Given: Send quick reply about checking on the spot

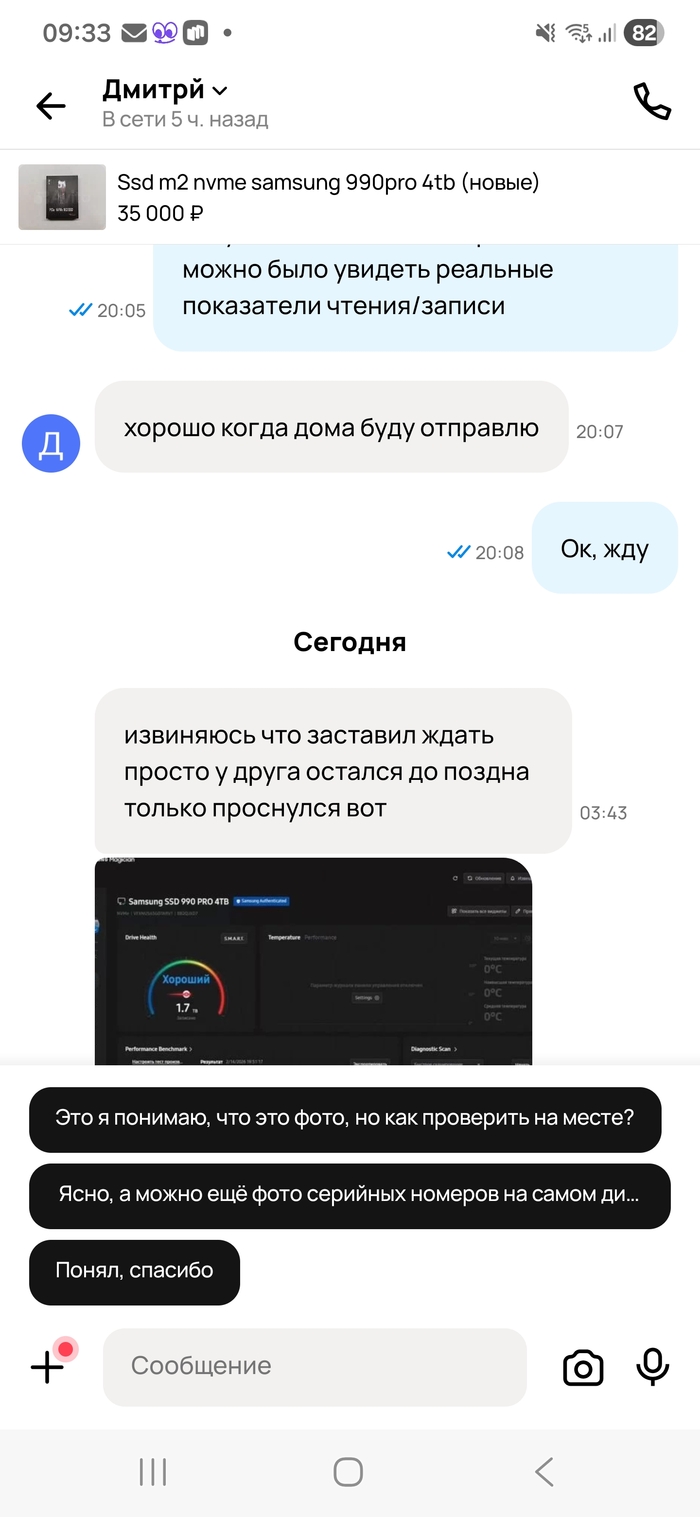Looking at the screenshot, I should (345, 1119).
